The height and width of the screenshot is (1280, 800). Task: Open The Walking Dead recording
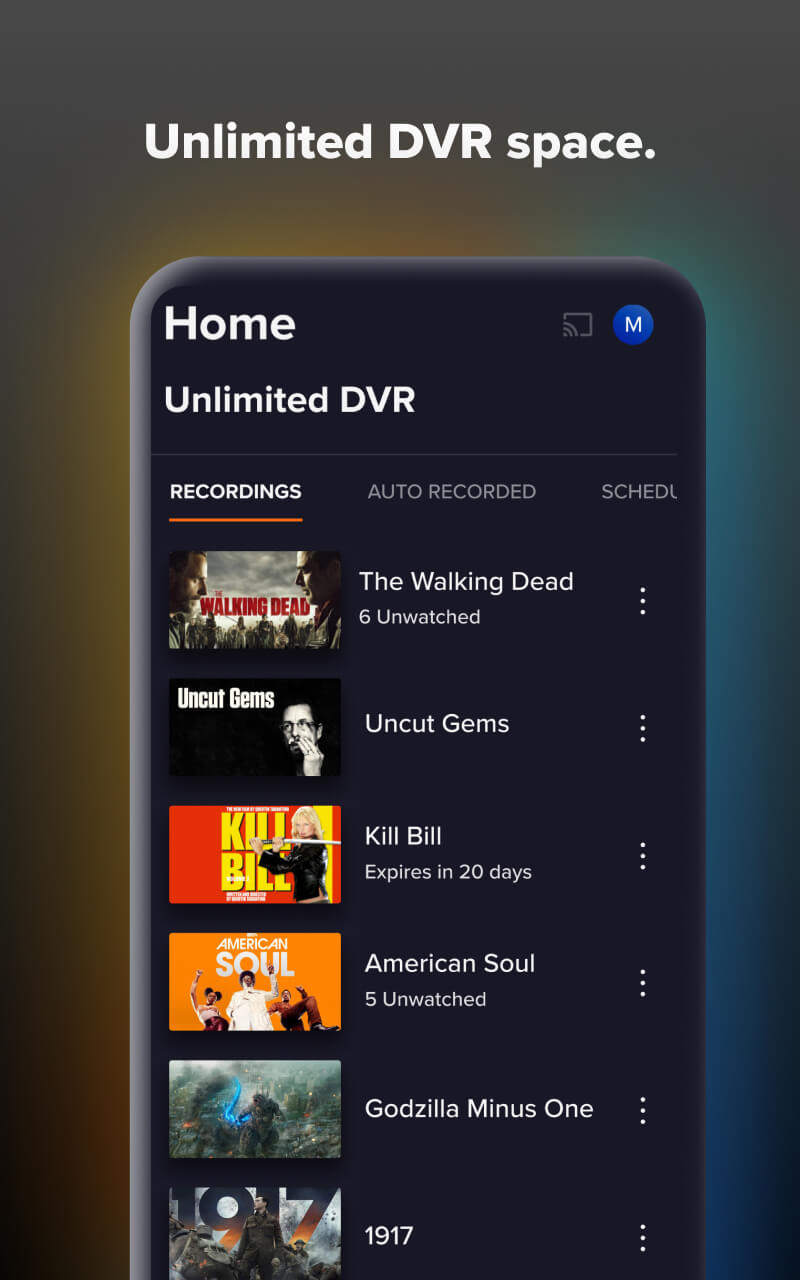click(x=467, y=581)
